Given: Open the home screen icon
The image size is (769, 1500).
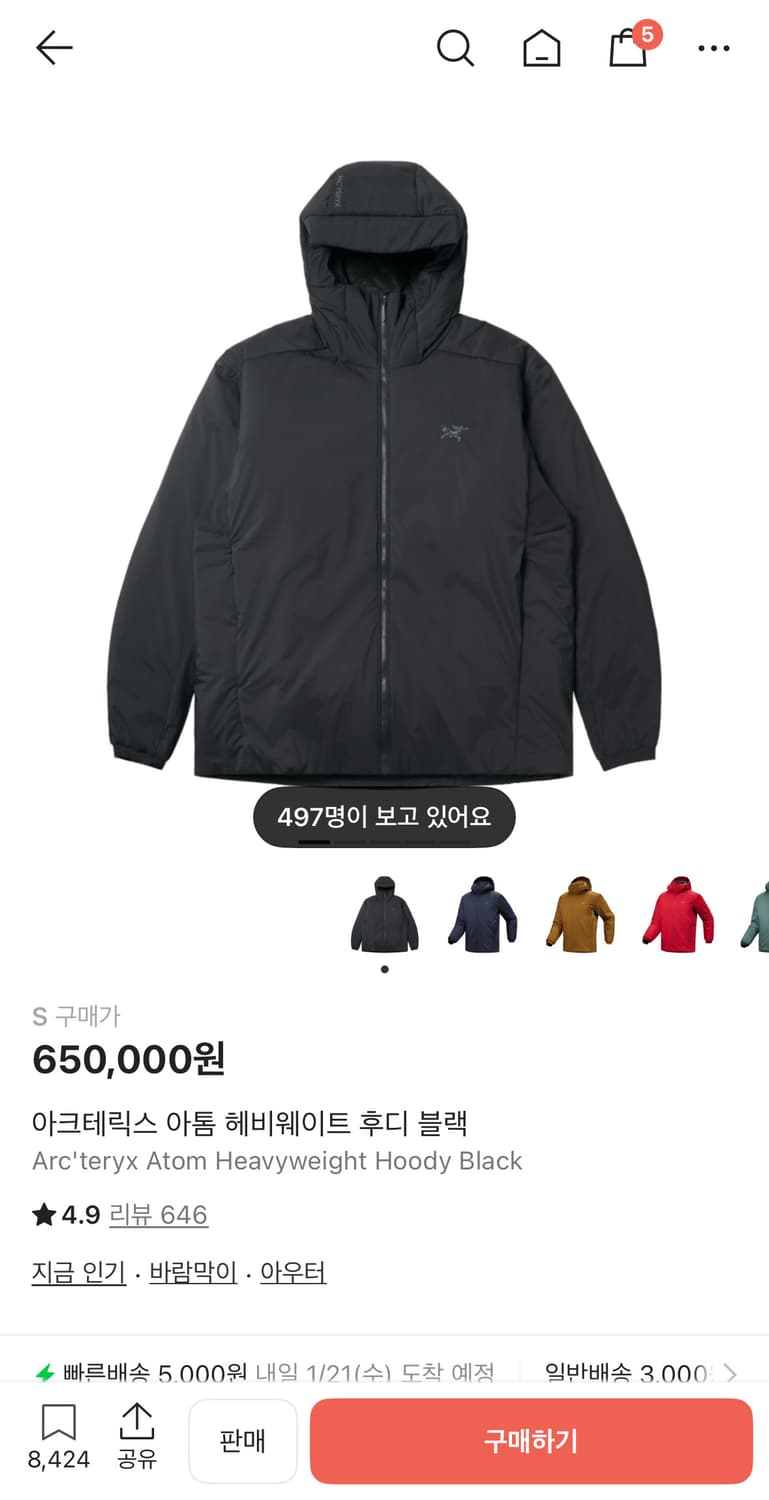Looking at the screenshot, I should pyautogui.click(x=541, y=47).
